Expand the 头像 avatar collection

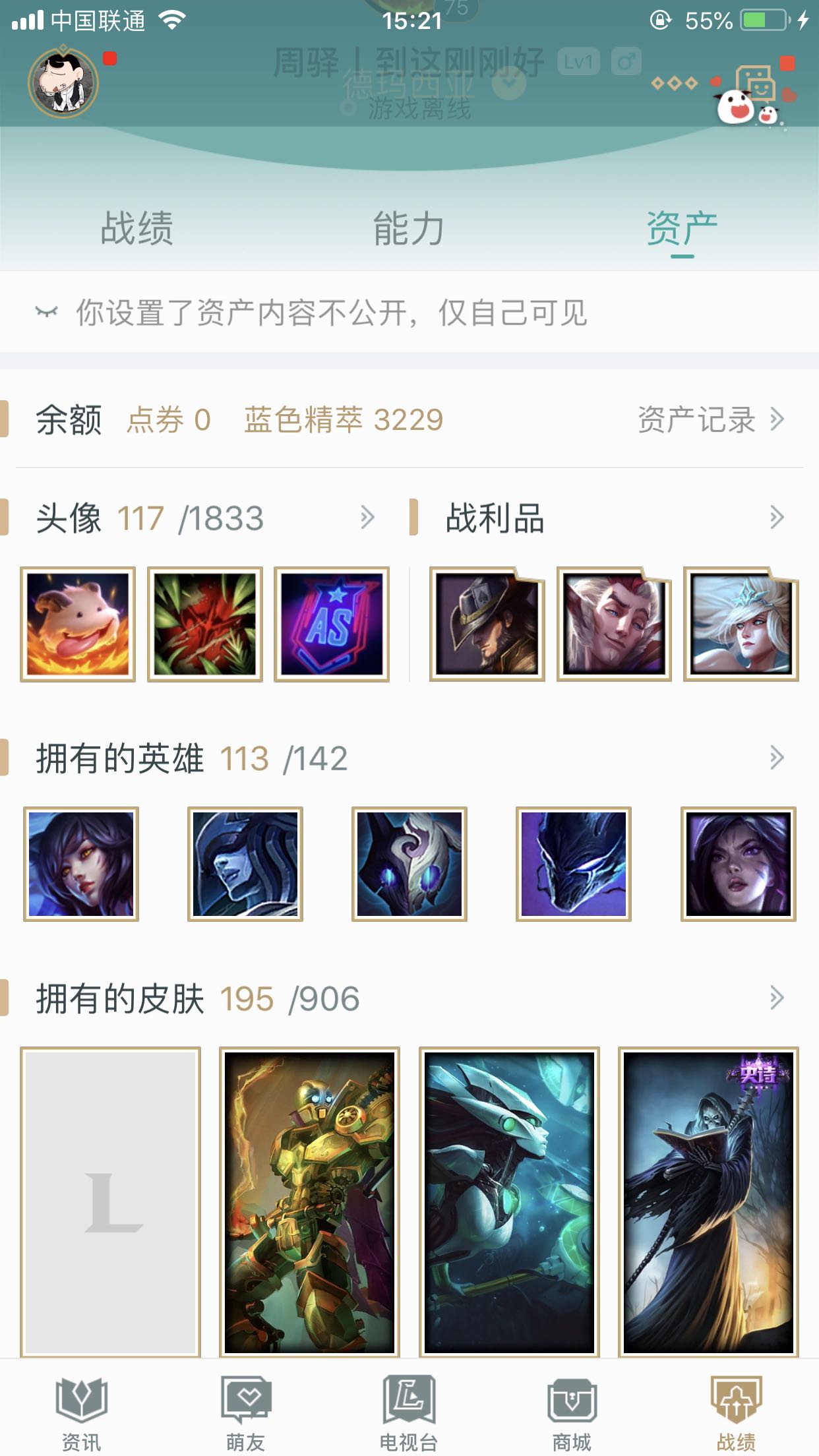367,518
